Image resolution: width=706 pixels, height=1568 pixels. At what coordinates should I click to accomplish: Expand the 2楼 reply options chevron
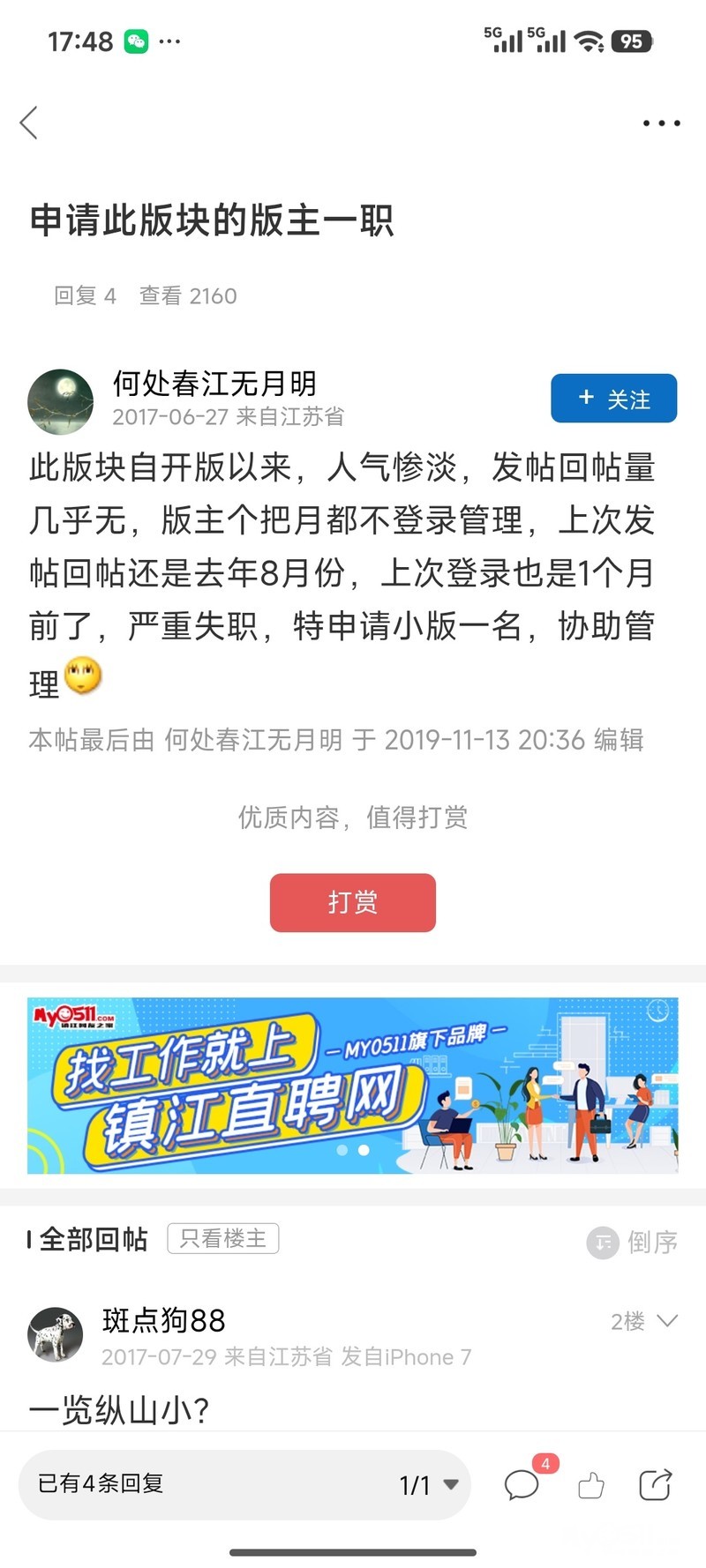pos(668,1320)
